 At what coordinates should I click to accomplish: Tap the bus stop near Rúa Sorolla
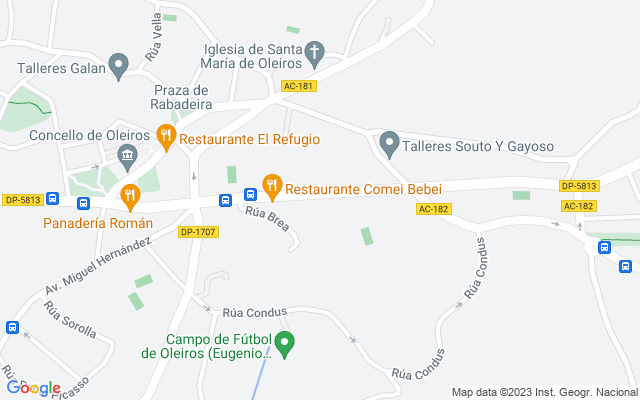12,327
